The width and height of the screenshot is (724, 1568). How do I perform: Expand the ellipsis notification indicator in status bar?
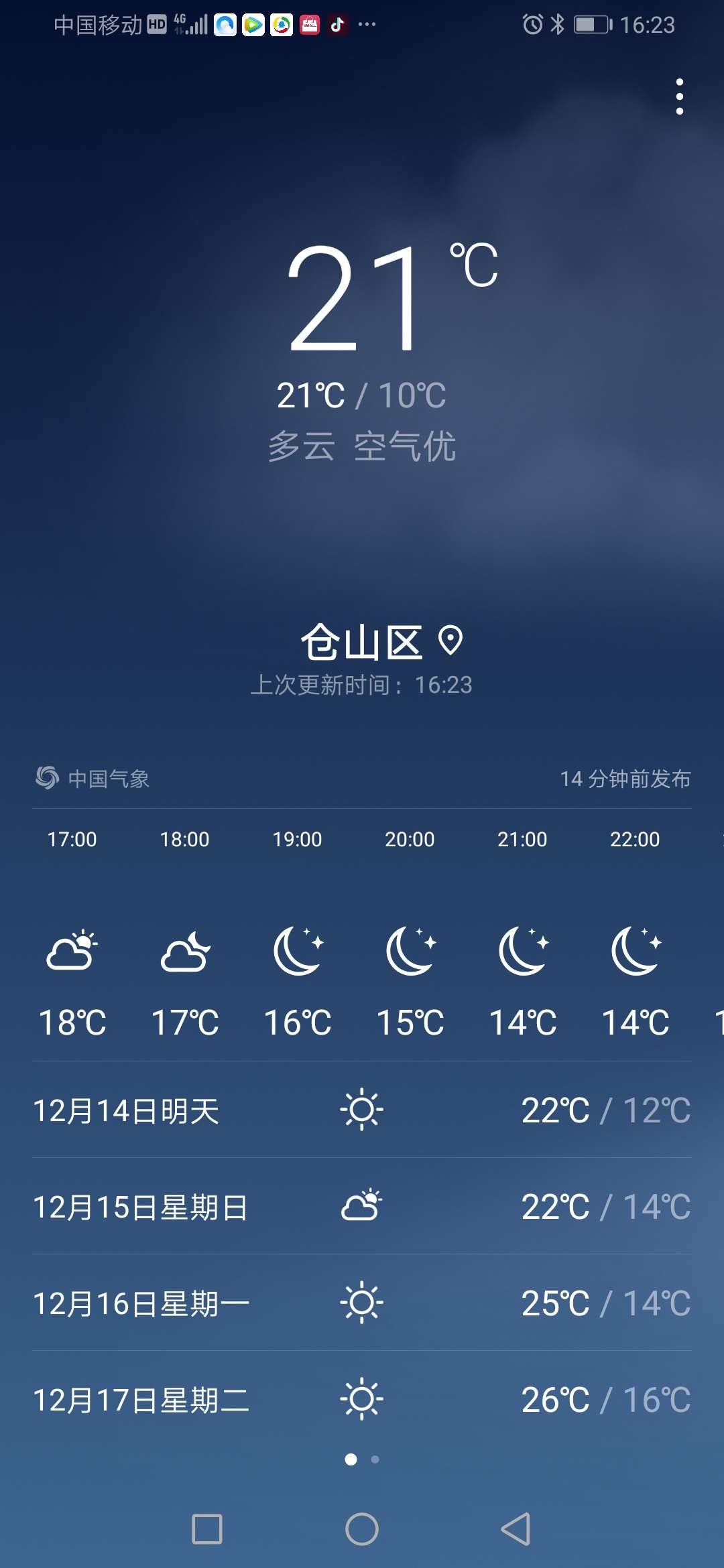click(x=367, y=25)
